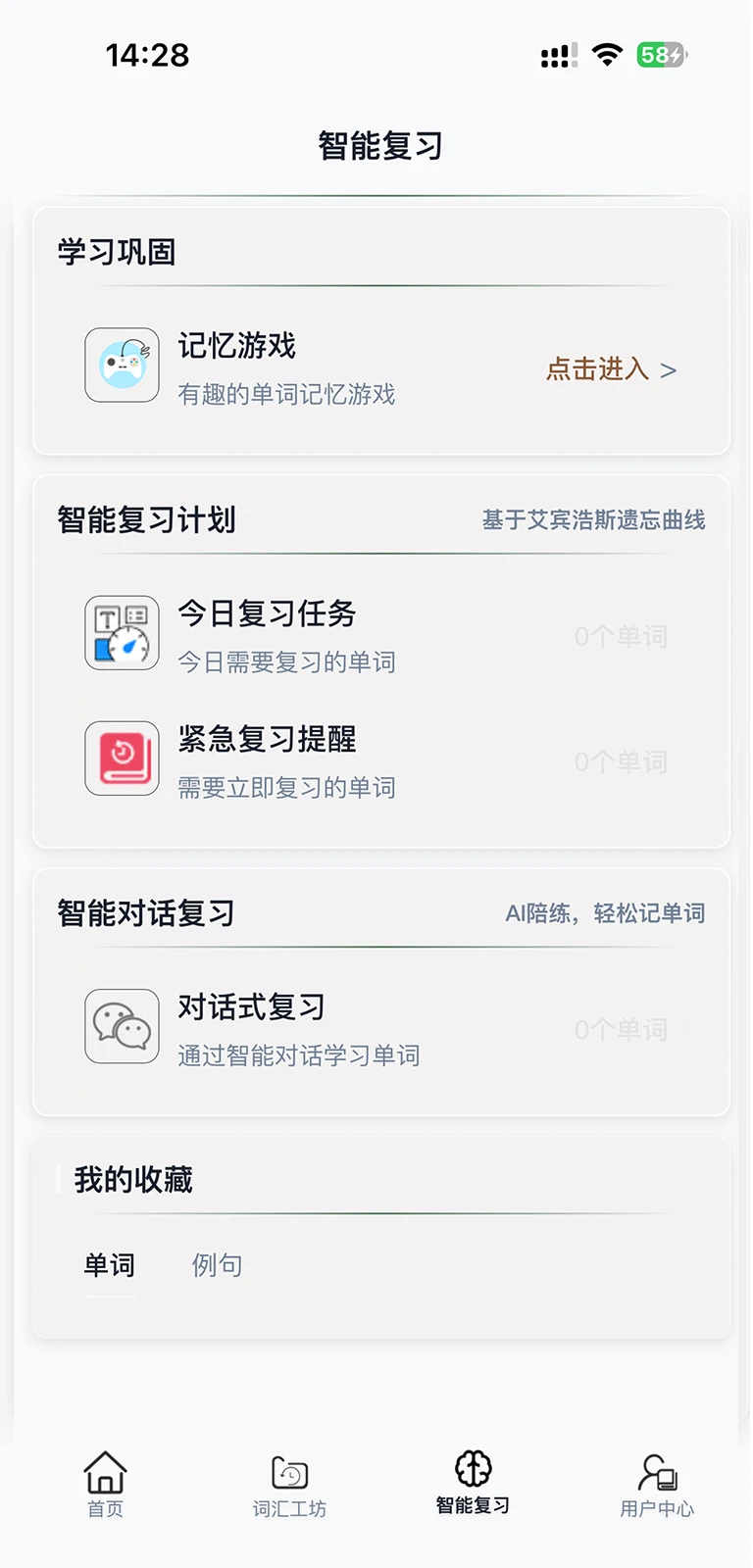Select the 单词 tab in 我的收藏

pos(109,1265)
